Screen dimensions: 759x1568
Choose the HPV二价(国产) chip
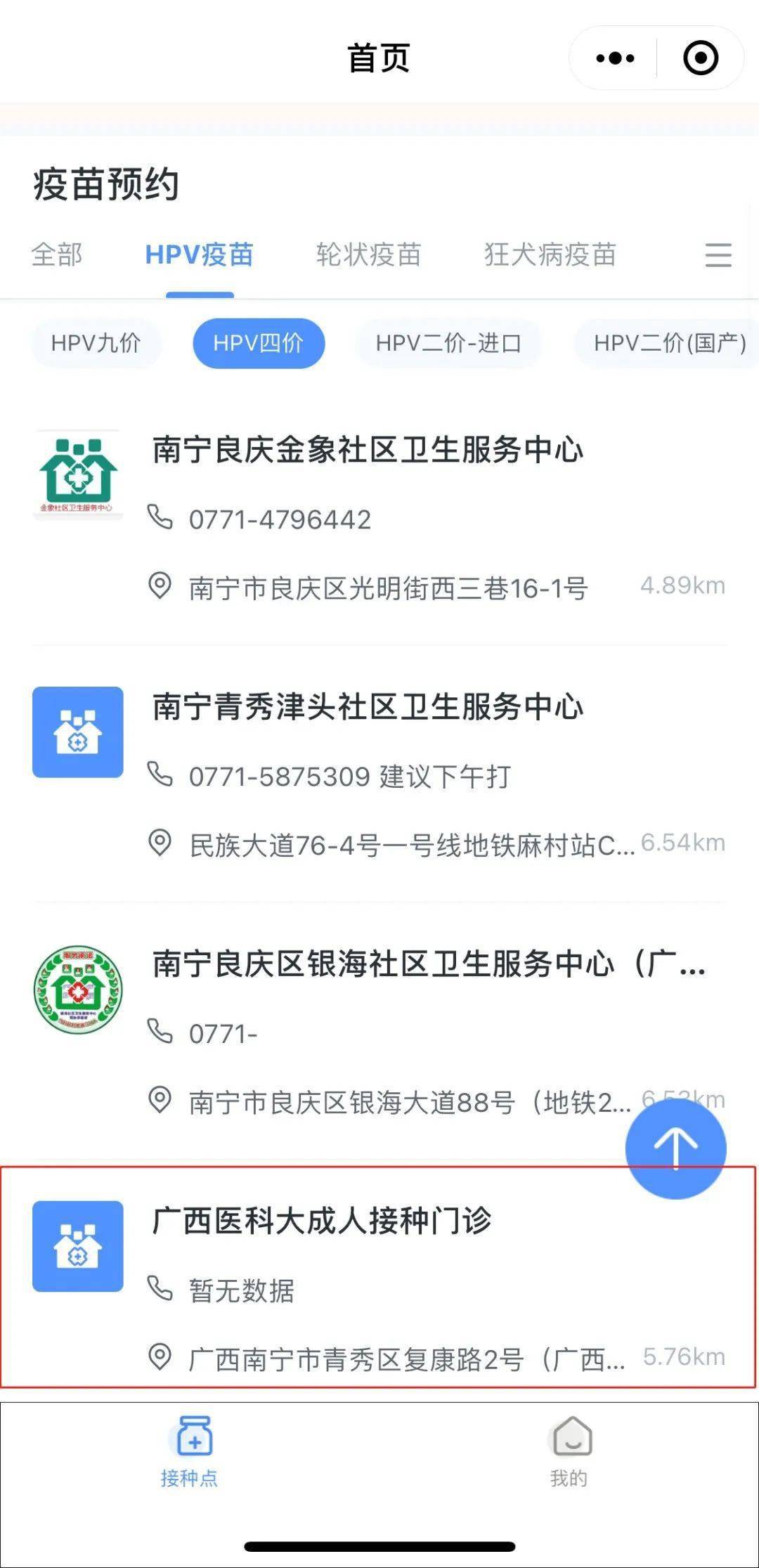669,343
